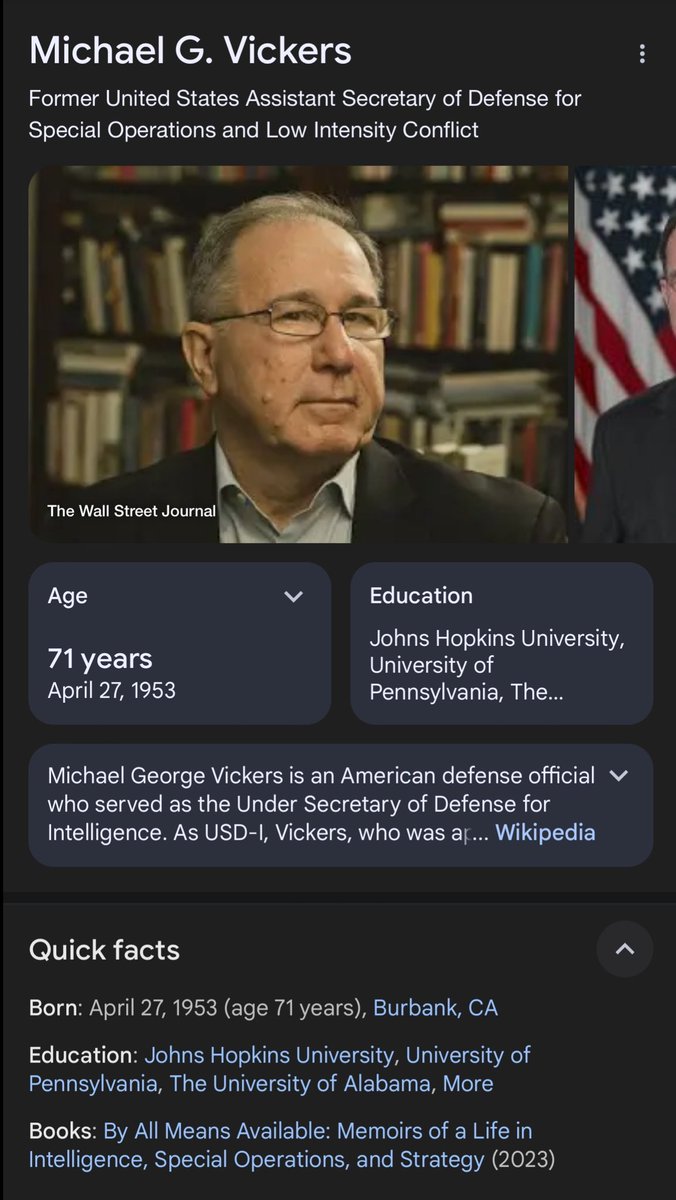
Task: Open the By All Means Available book link
Action: click(x=317, y=1132)
